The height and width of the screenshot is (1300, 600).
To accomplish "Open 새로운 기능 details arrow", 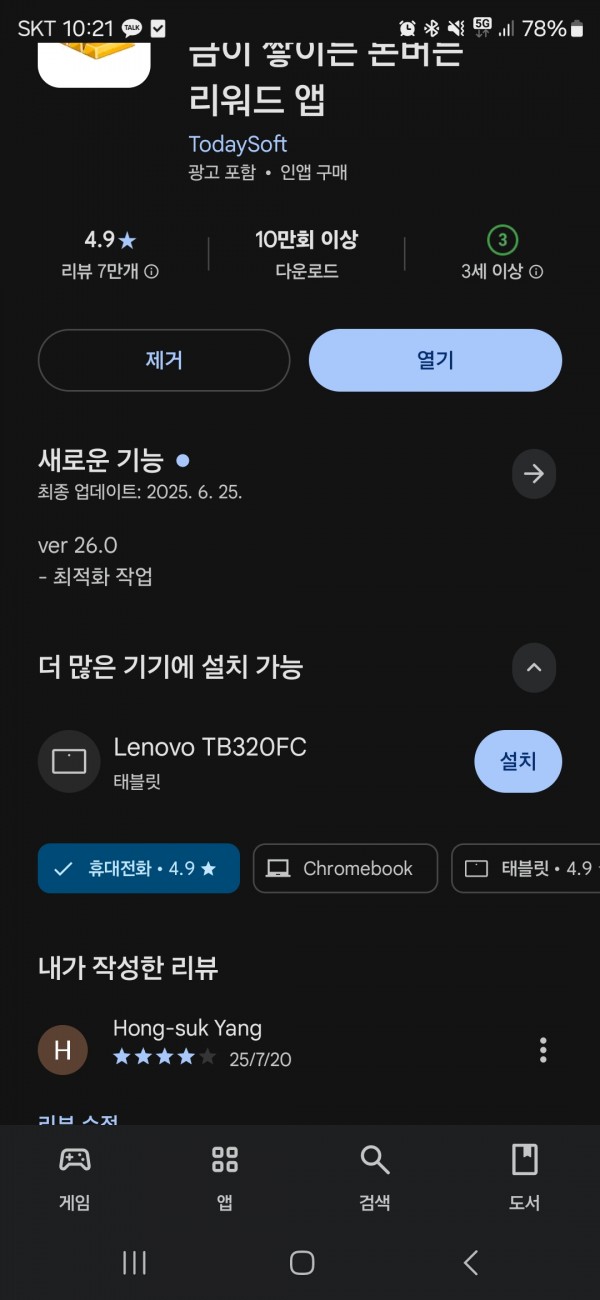I will coord(534,473).
